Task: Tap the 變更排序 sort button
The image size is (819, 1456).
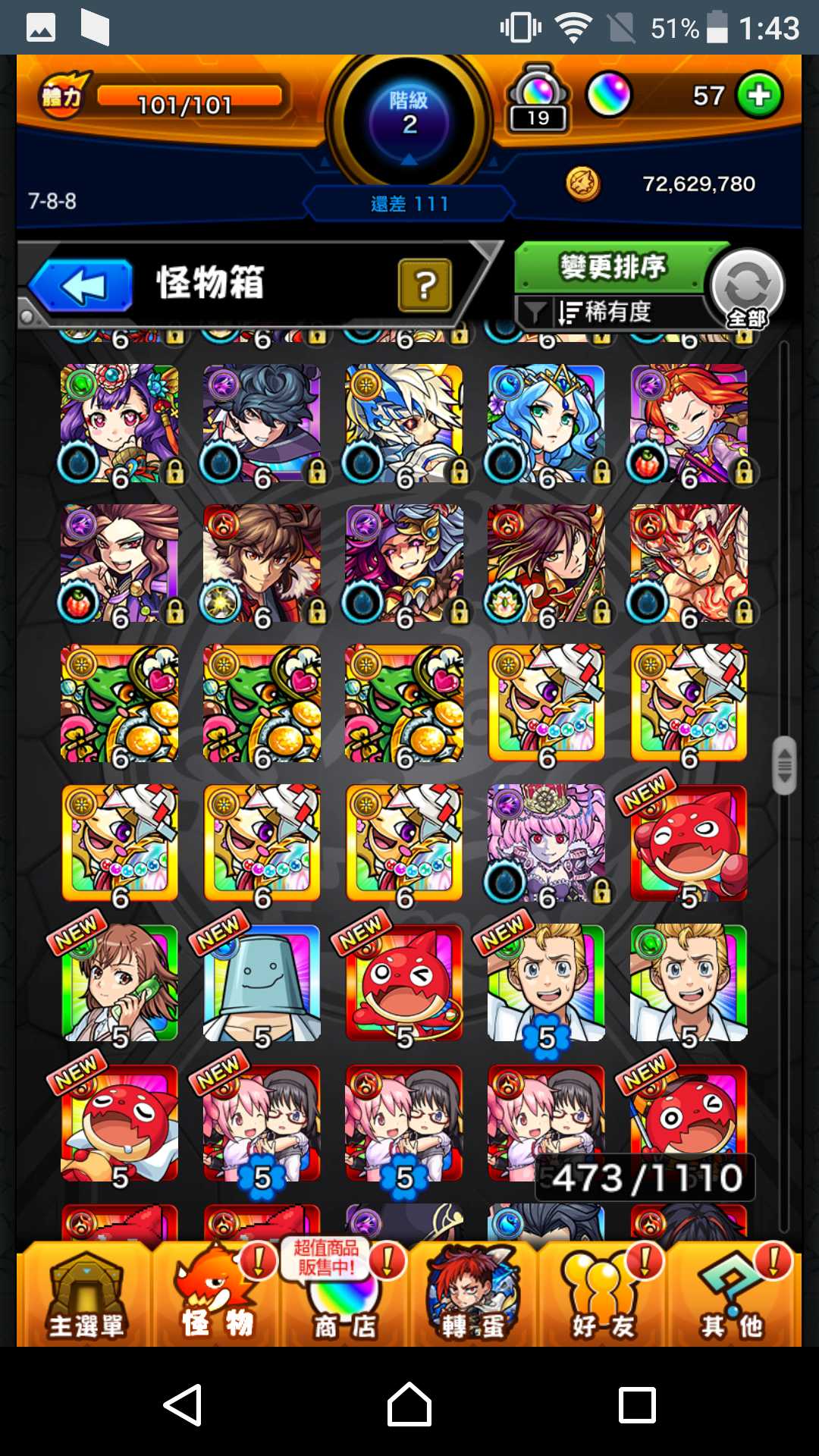Action: pos(611,267)
